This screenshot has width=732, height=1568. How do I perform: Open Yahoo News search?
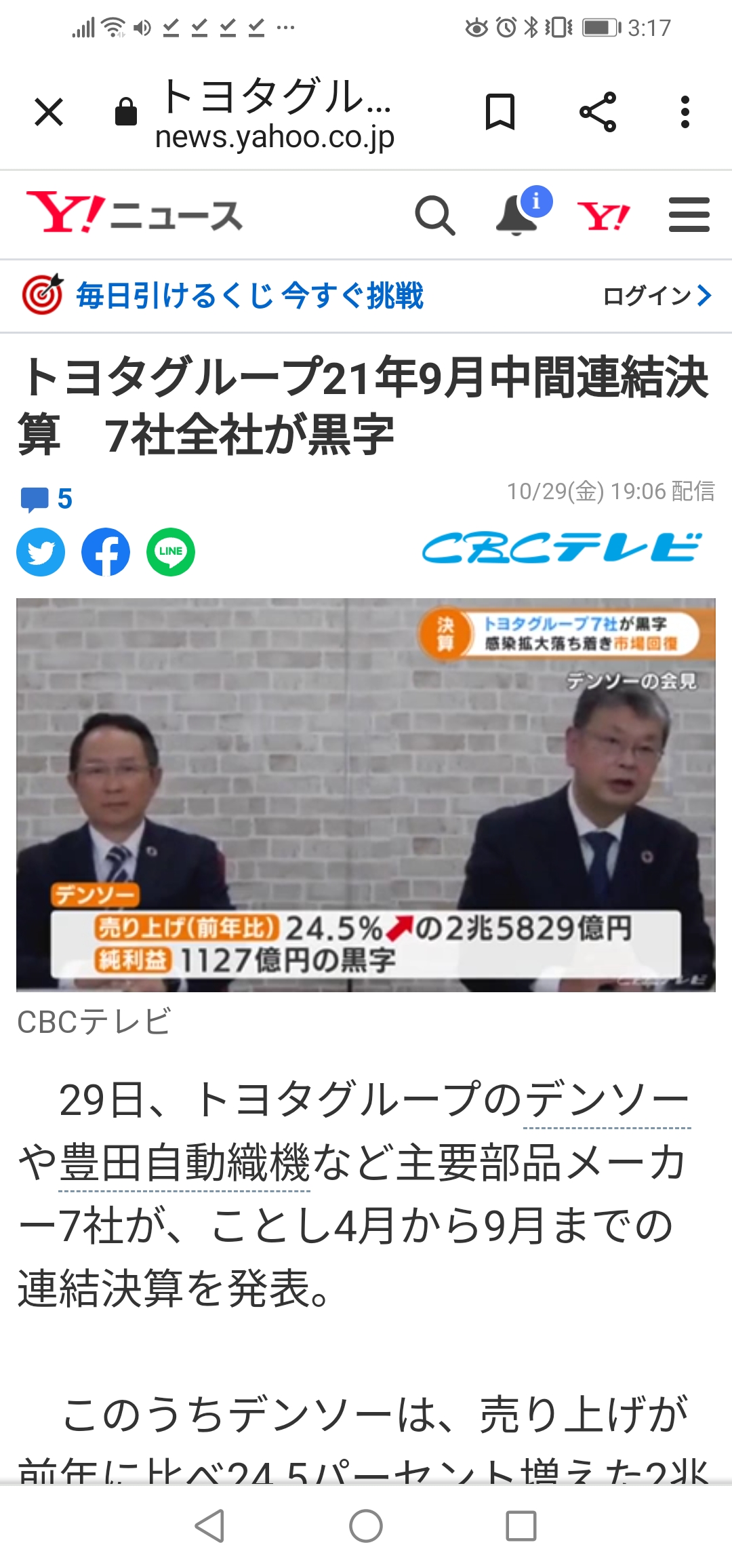(x=435, y=216)
